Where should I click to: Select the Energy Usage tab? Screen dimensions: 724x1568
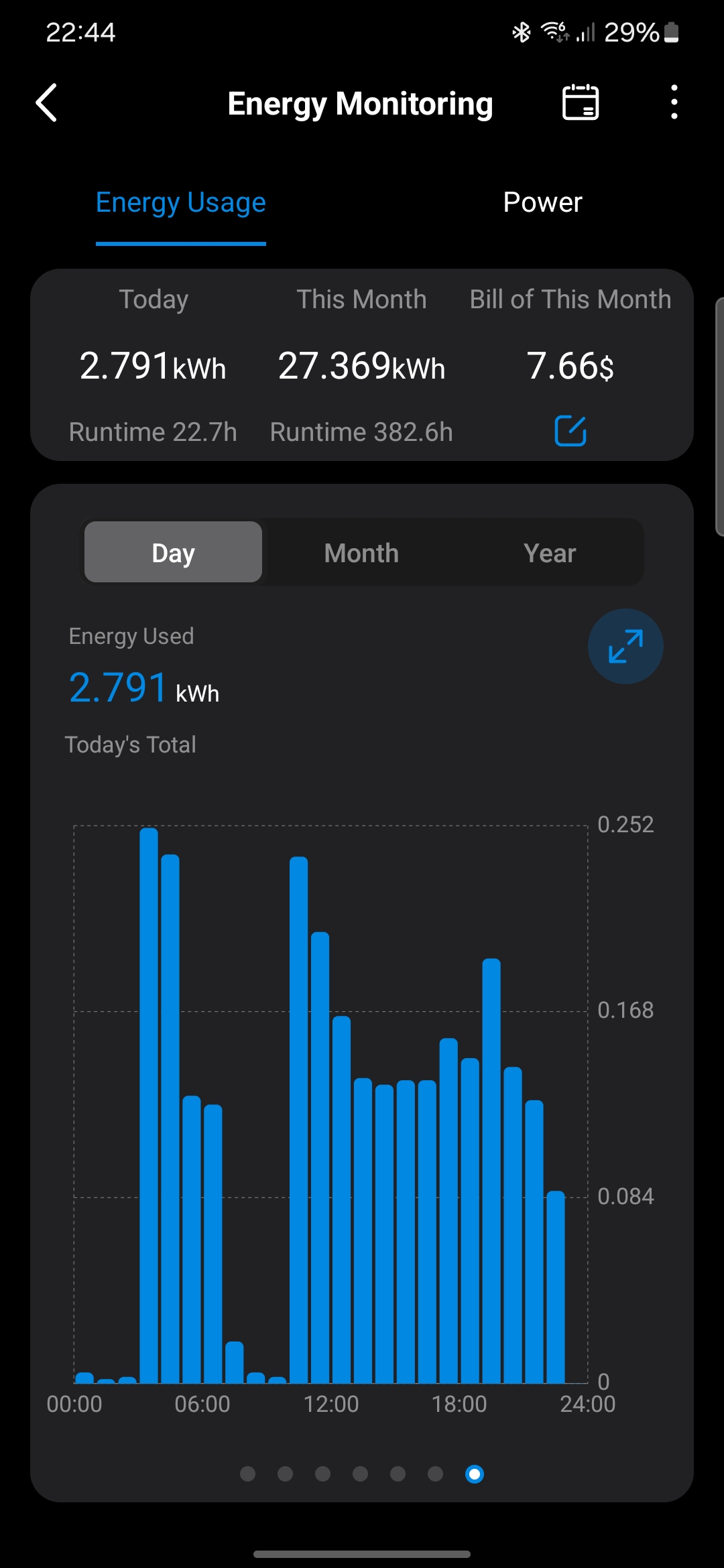tap(181, 202)
